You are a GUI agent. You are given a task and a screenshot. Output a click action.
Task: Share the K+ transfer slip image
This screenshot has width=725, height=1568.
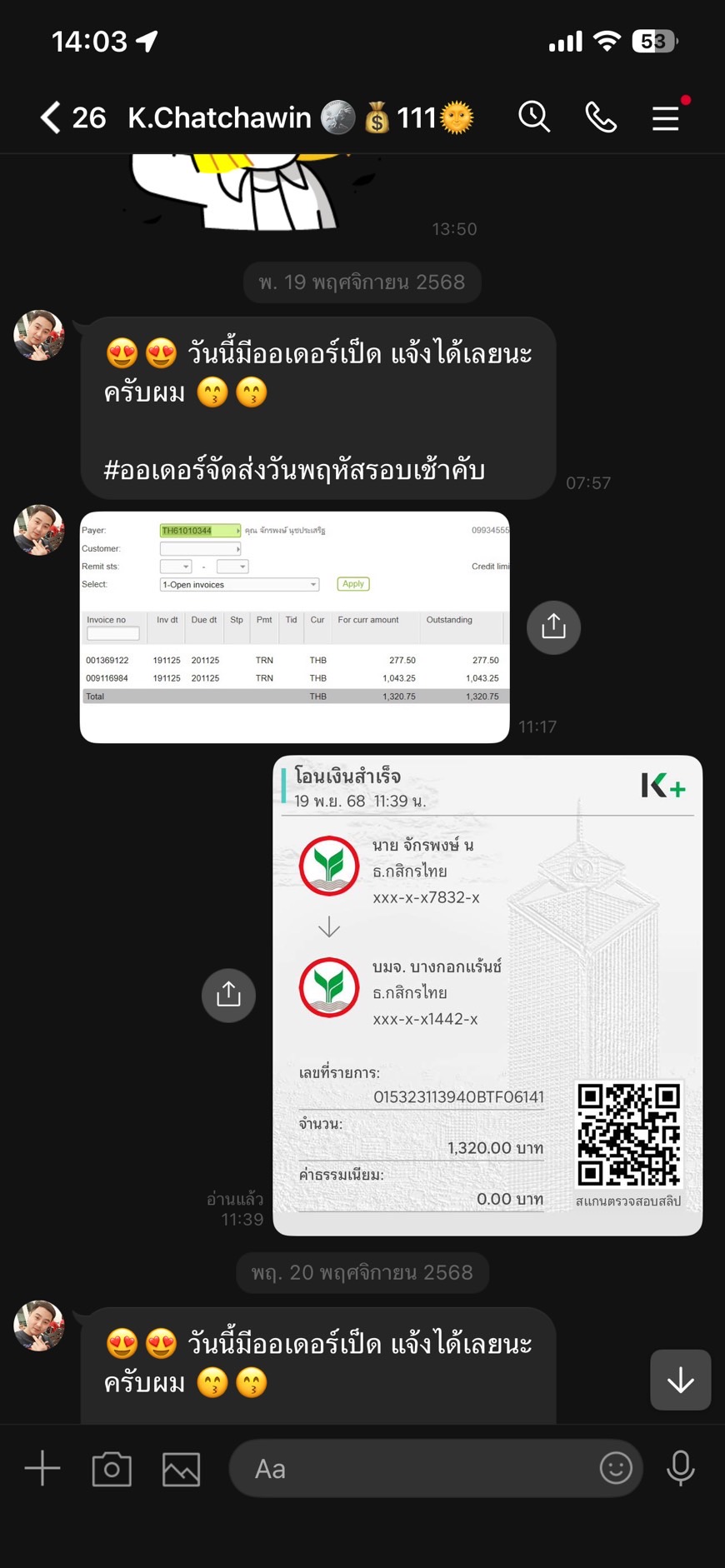click(x=228, y=995)
